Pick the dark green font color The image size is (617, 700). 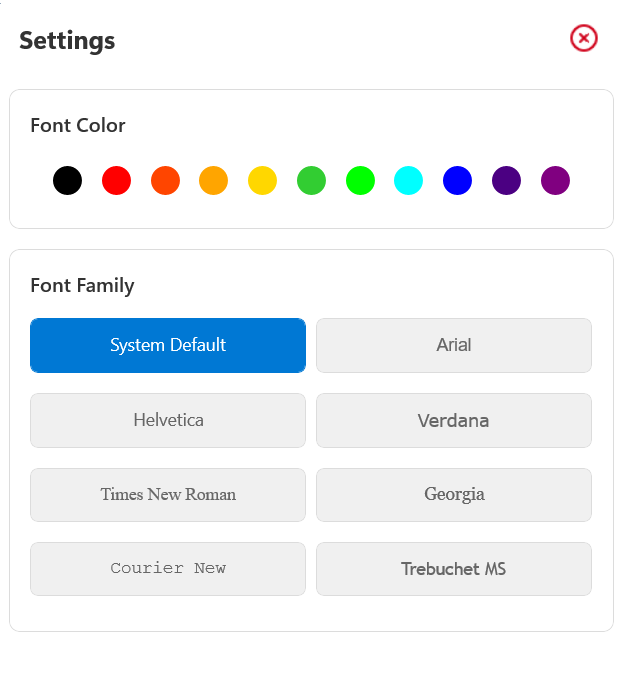click(311, 181)
